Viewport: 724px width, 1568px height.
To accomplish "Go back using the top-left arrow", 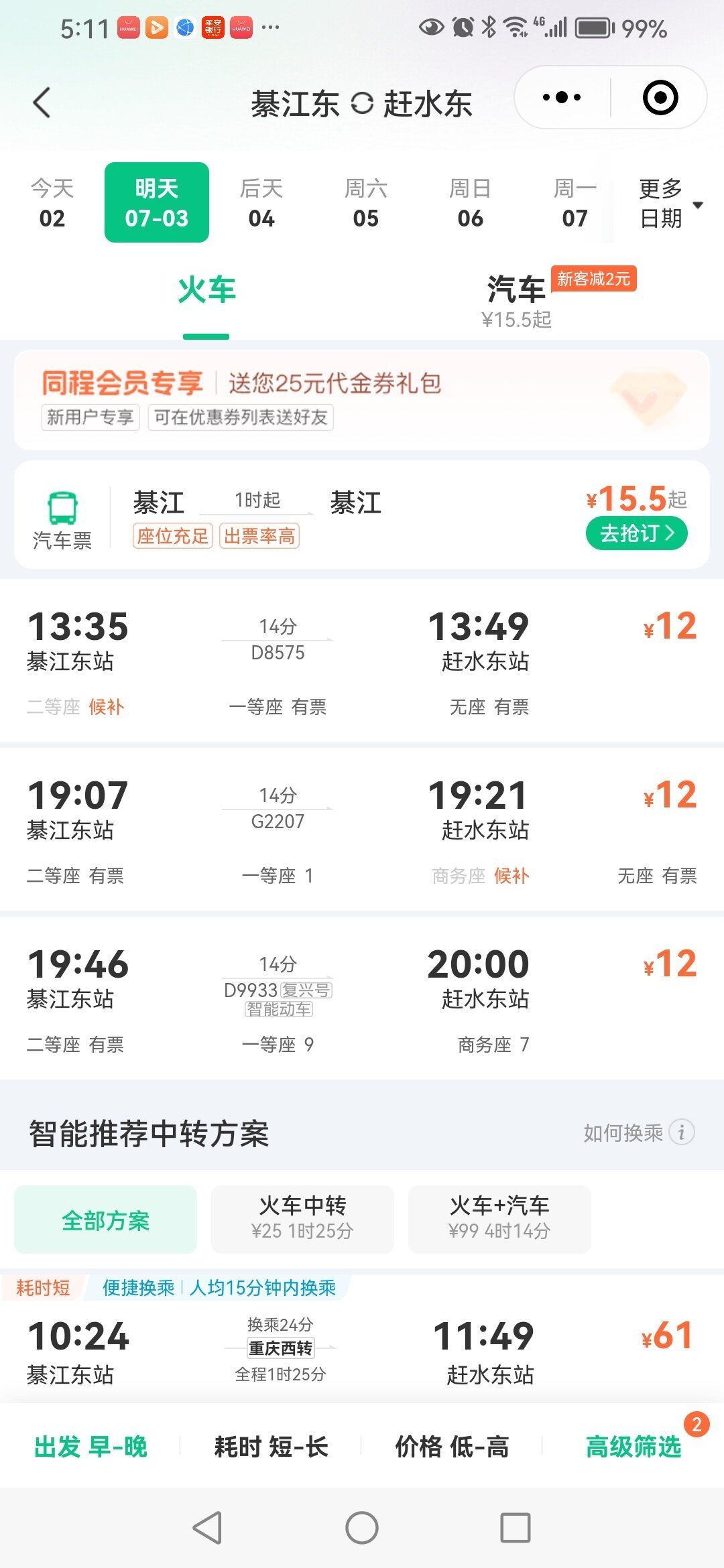I will [42, 103].
